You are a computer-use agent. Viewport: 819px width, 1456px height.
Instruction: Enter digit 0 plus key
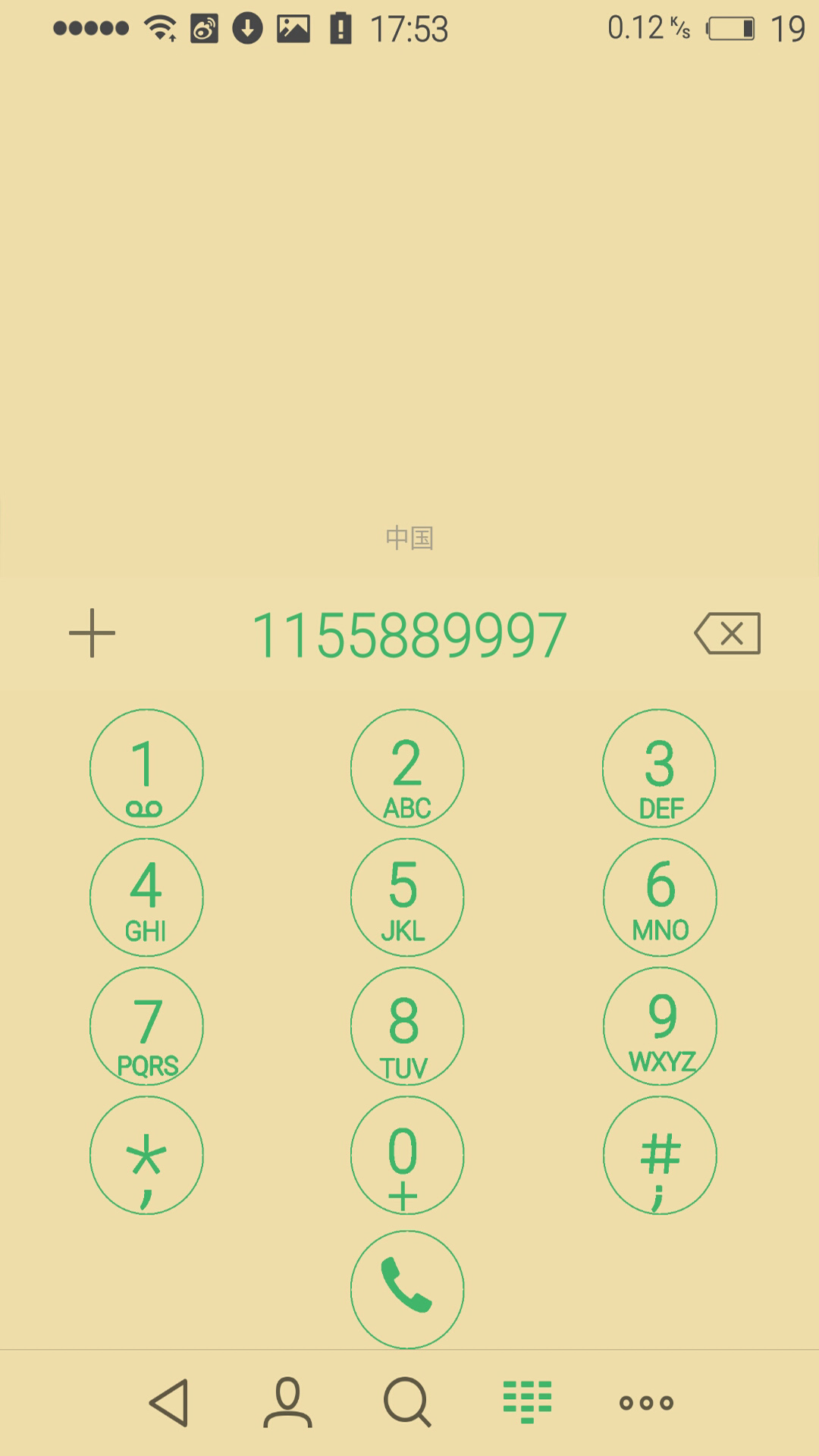pos(407,1155)
